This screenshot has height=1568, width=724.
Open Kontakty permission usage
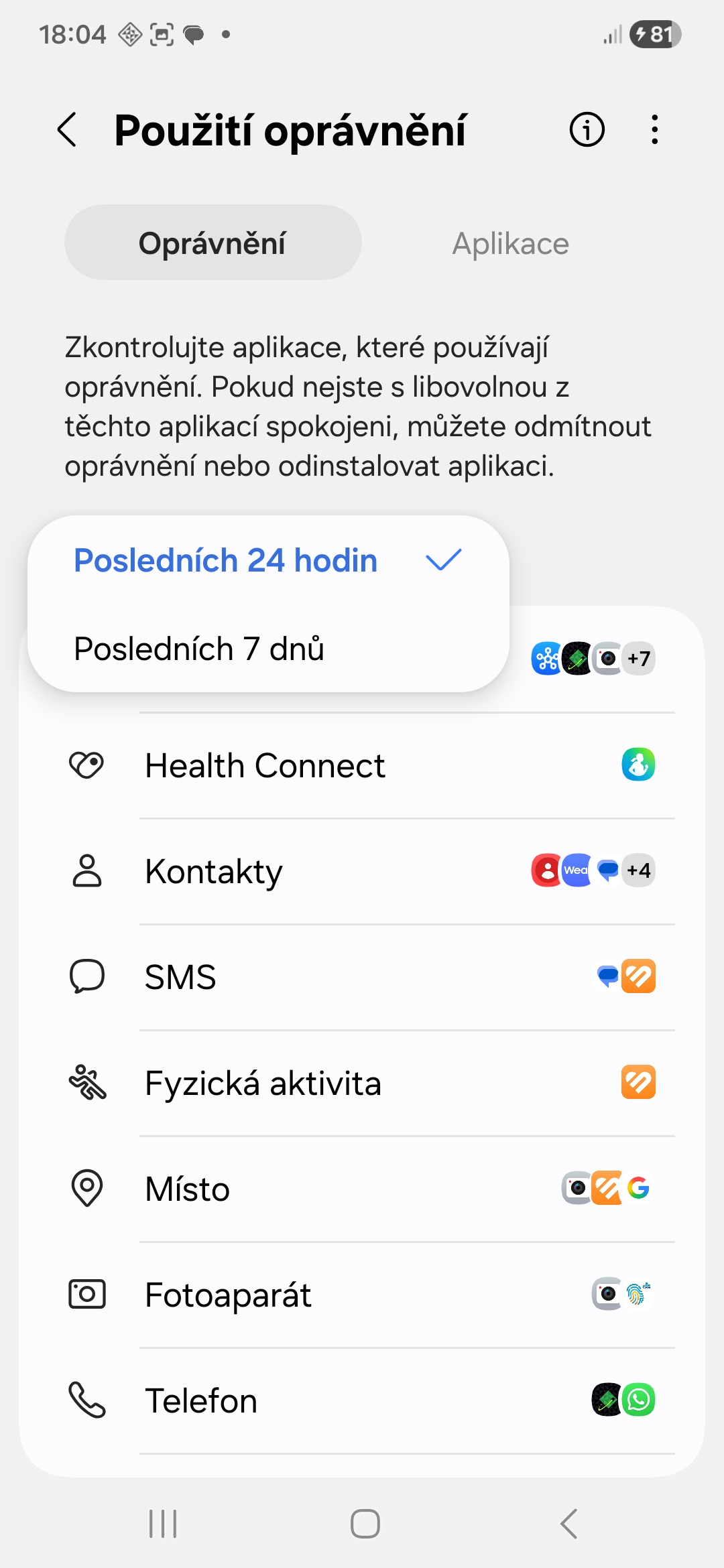point(362,871)
